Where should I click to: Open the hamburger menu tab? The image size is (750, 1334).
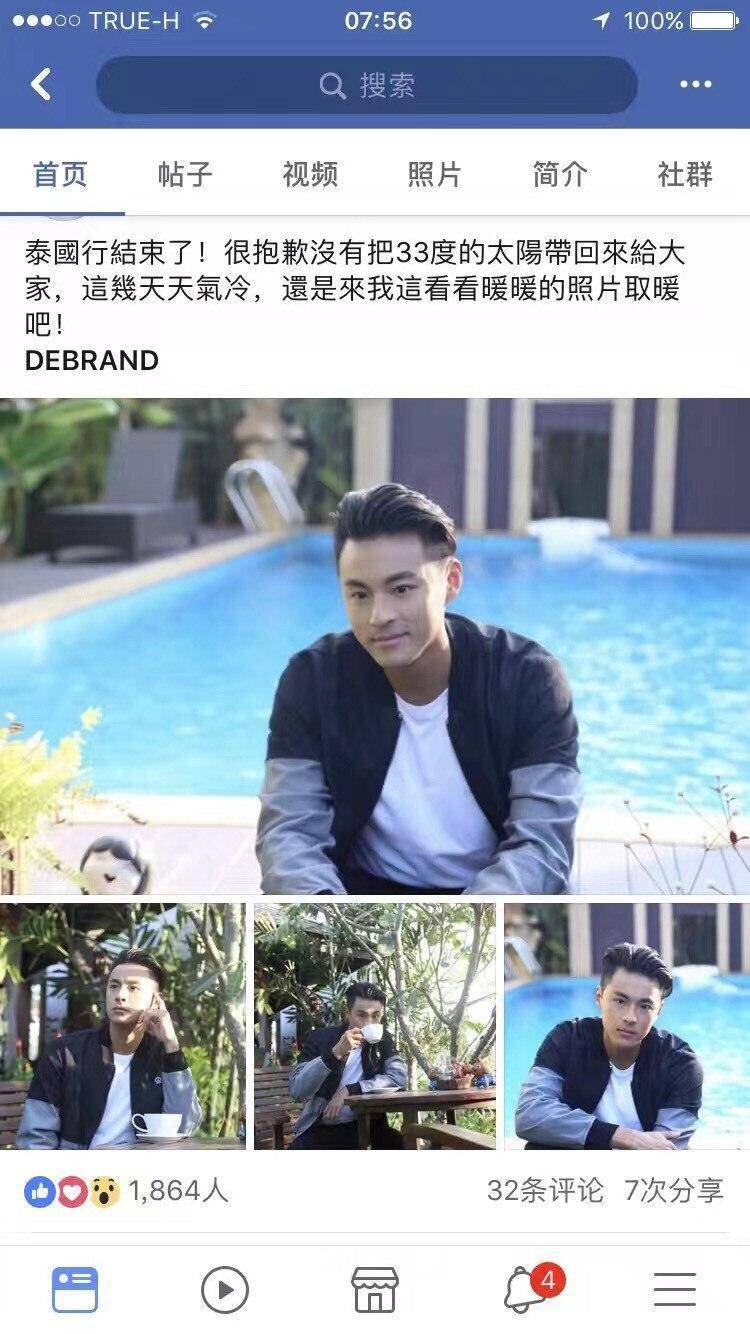point(675,1290)
